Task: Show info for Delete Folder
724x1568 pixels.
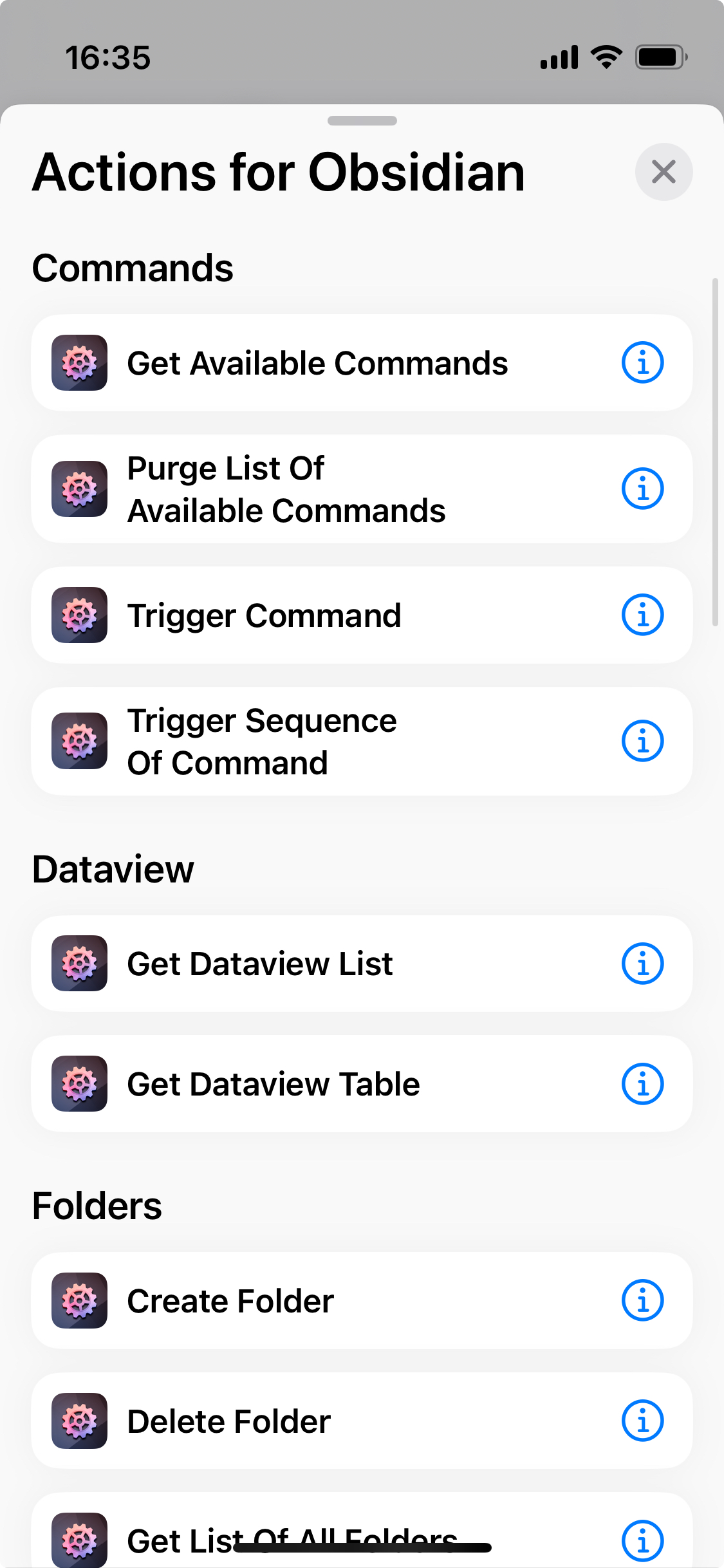Action: 642,1421
